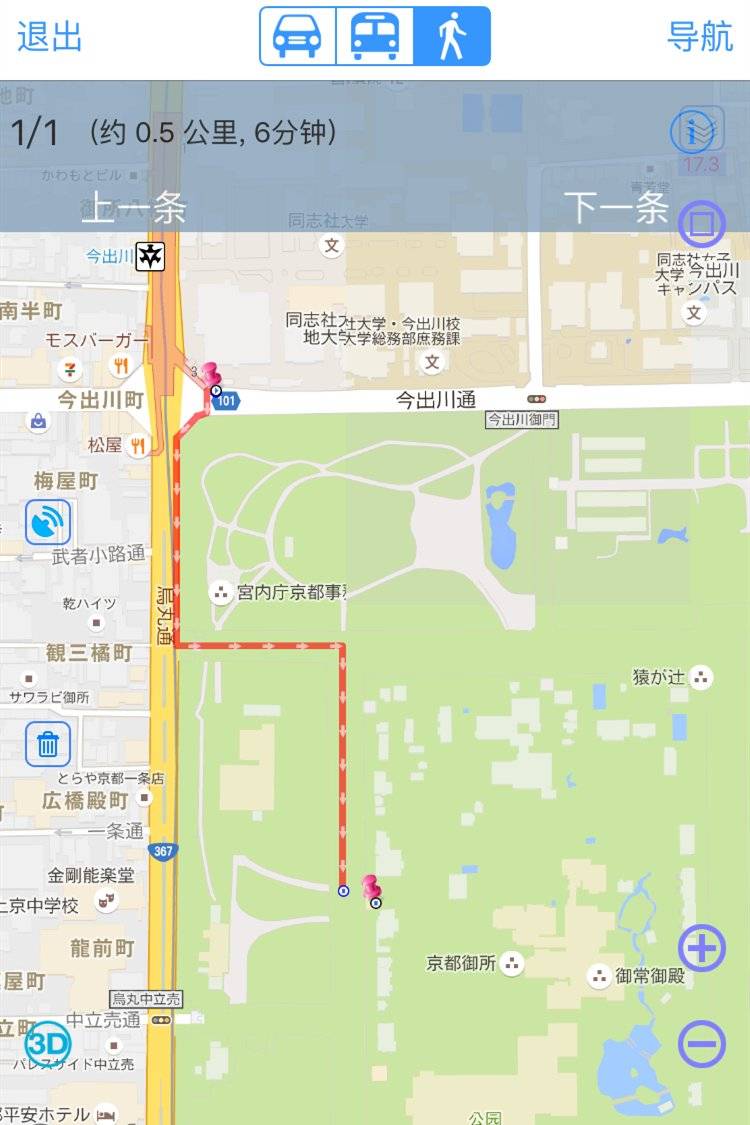Zoom in with plus button
This screenshot has height=1125, width=750.
(701, 946)
